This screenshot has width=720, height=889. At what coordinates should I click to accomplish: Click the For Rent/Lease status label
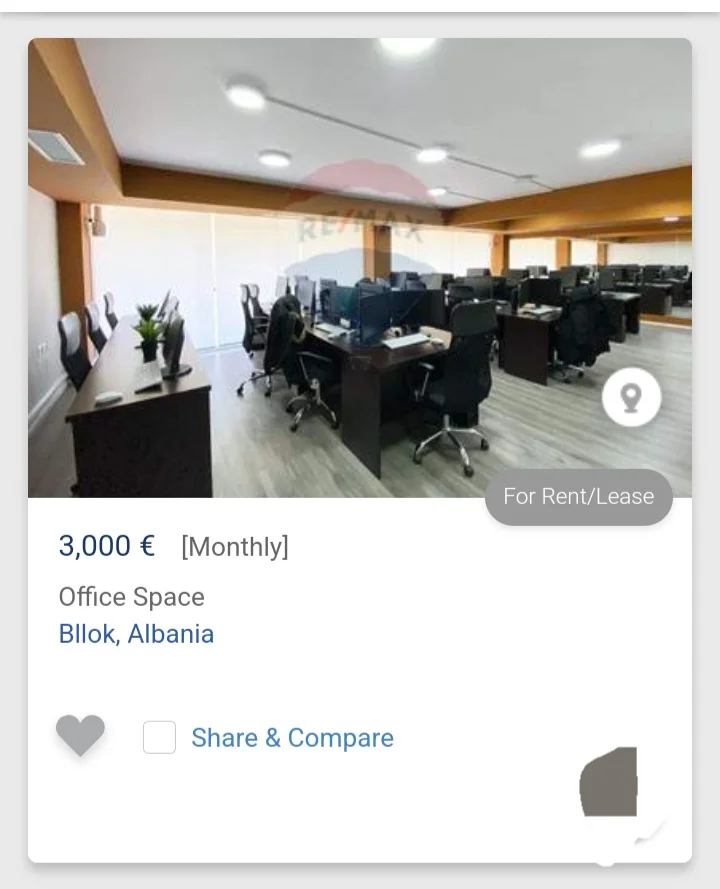(x=579, y=496)
